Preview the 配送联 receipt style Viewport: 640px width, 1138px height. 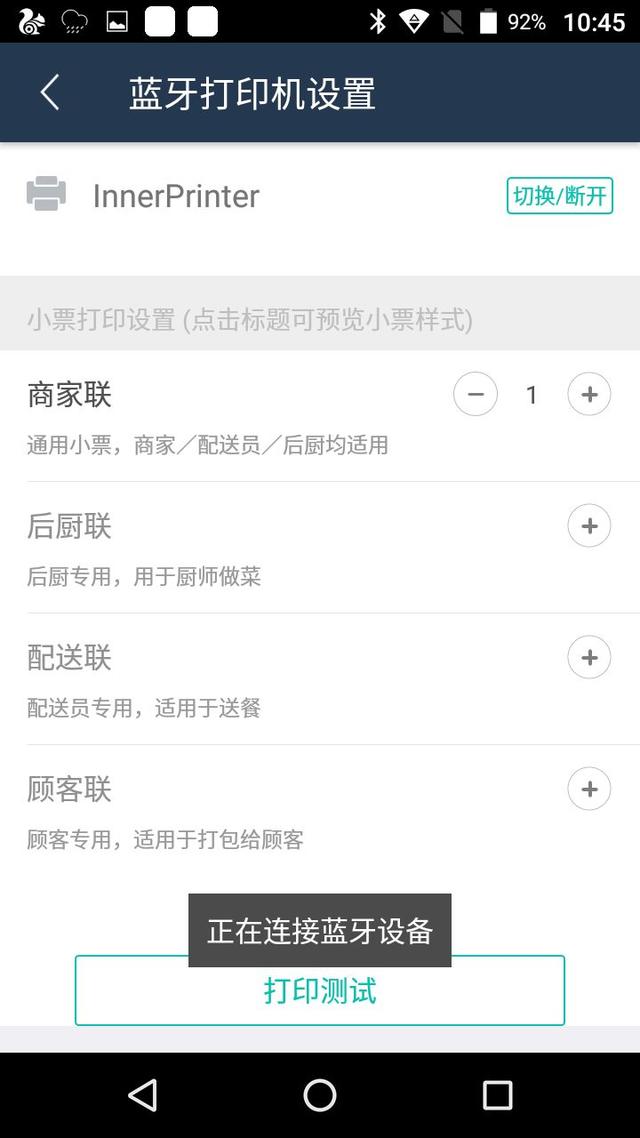pos(69,658)
